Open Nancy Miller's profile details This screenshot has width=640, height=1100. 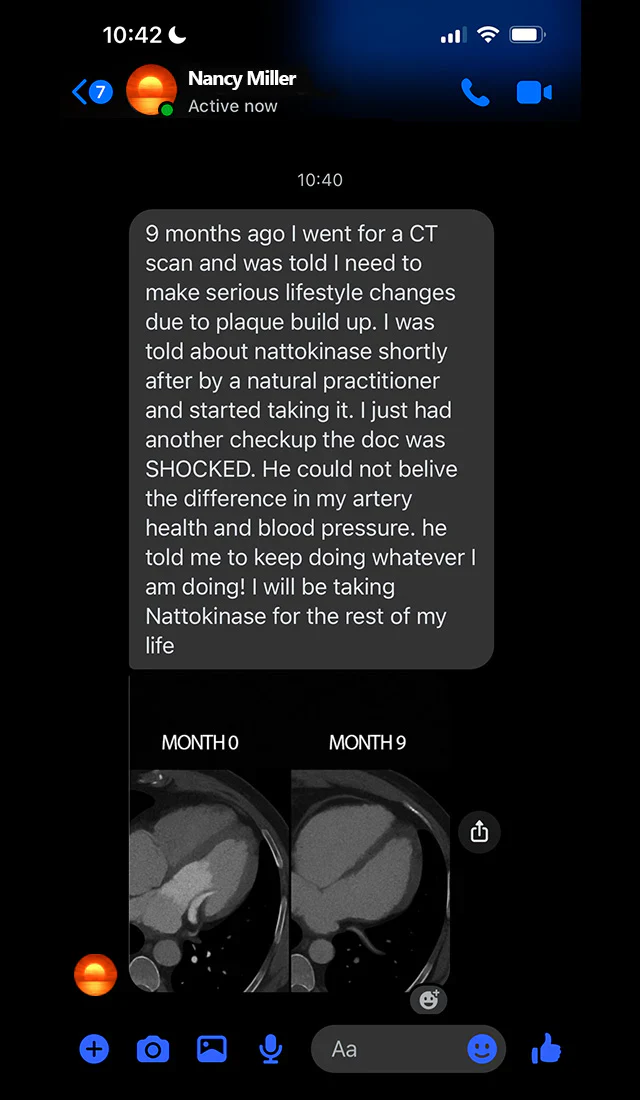(241, 91)
